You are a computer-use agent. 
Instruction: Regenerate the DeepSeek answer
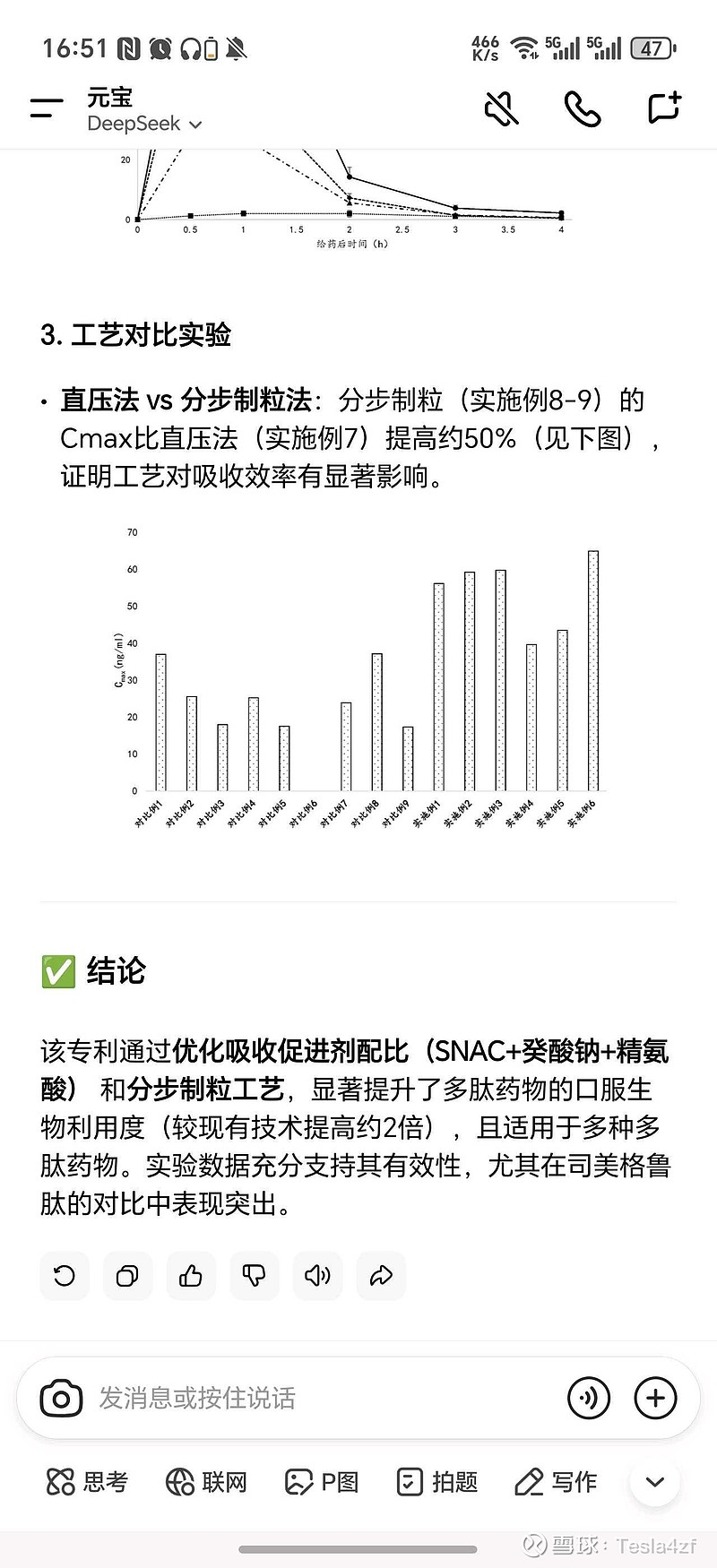pos(64,1276)
